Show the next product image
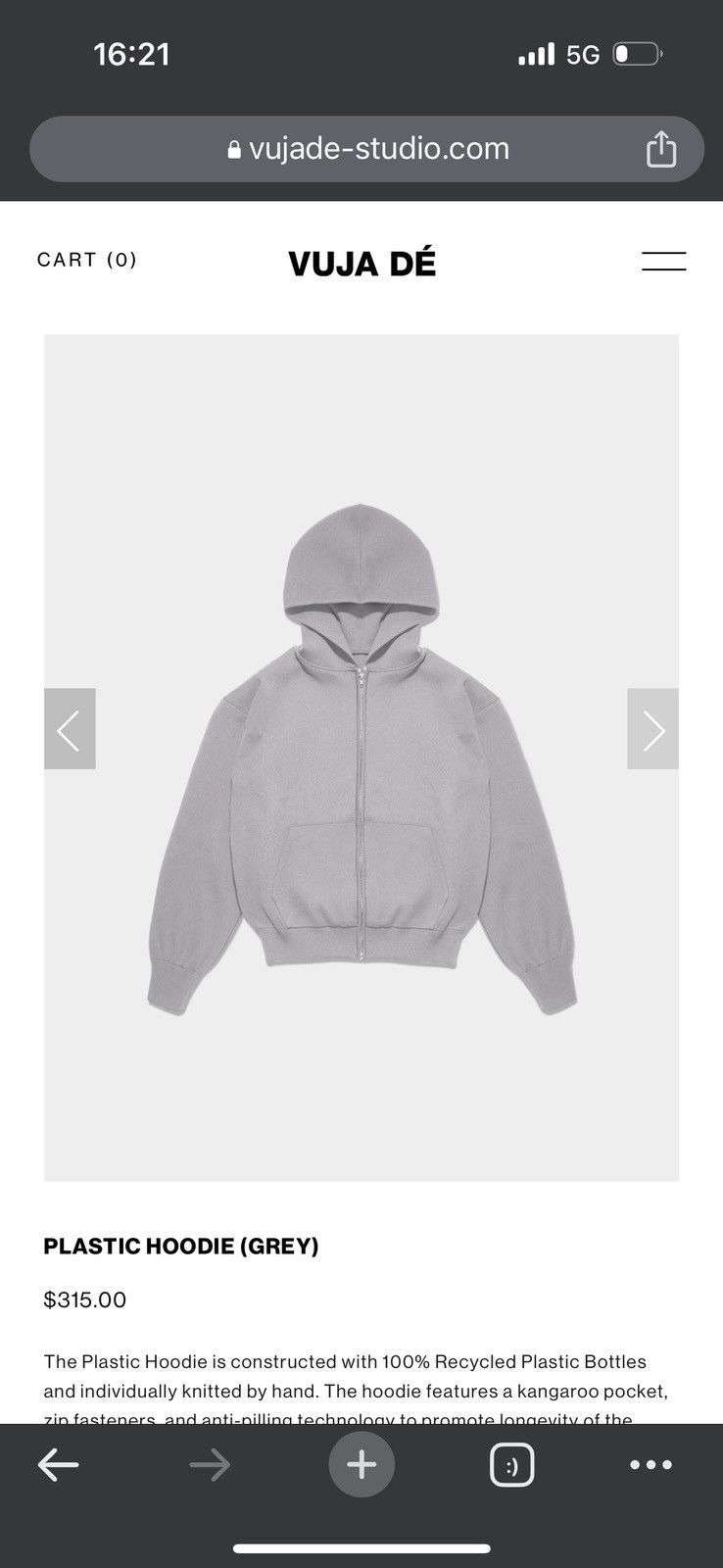 coord(652,729)
